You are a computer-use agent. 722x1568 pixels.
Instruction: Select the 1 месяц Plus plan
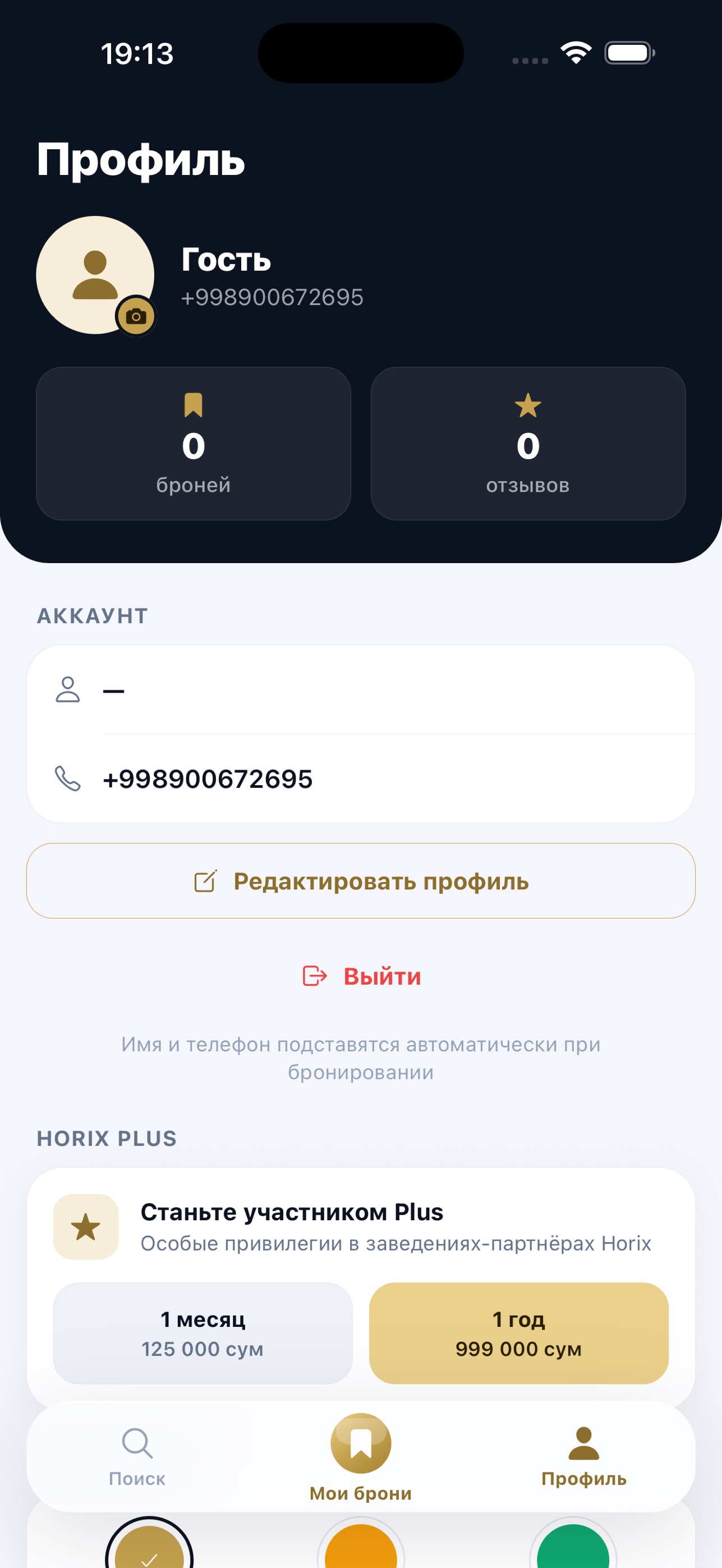[x=203, y=1333]
